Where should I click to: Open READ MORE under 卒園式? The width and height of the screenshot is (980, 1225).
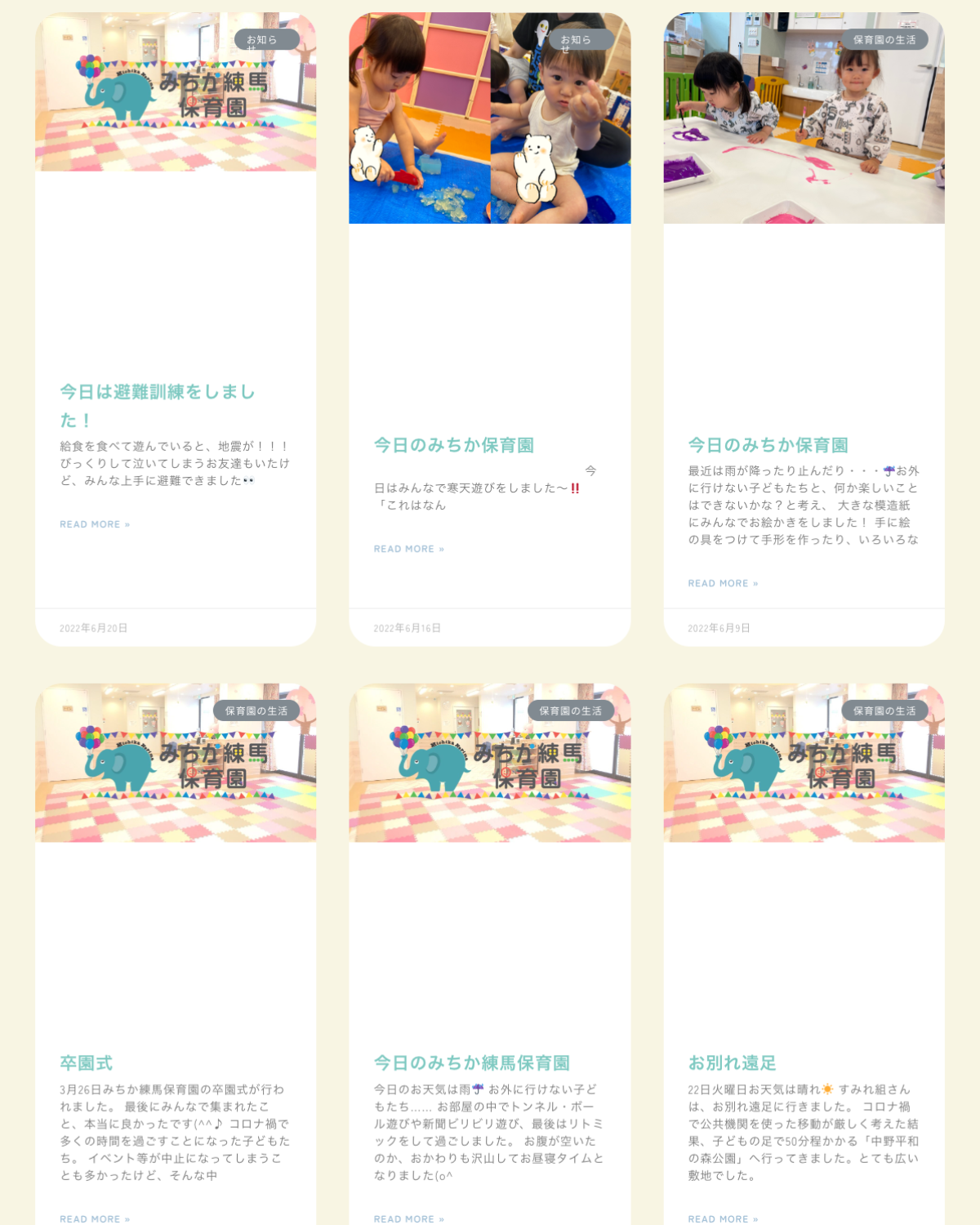(x=95, y=1218)
